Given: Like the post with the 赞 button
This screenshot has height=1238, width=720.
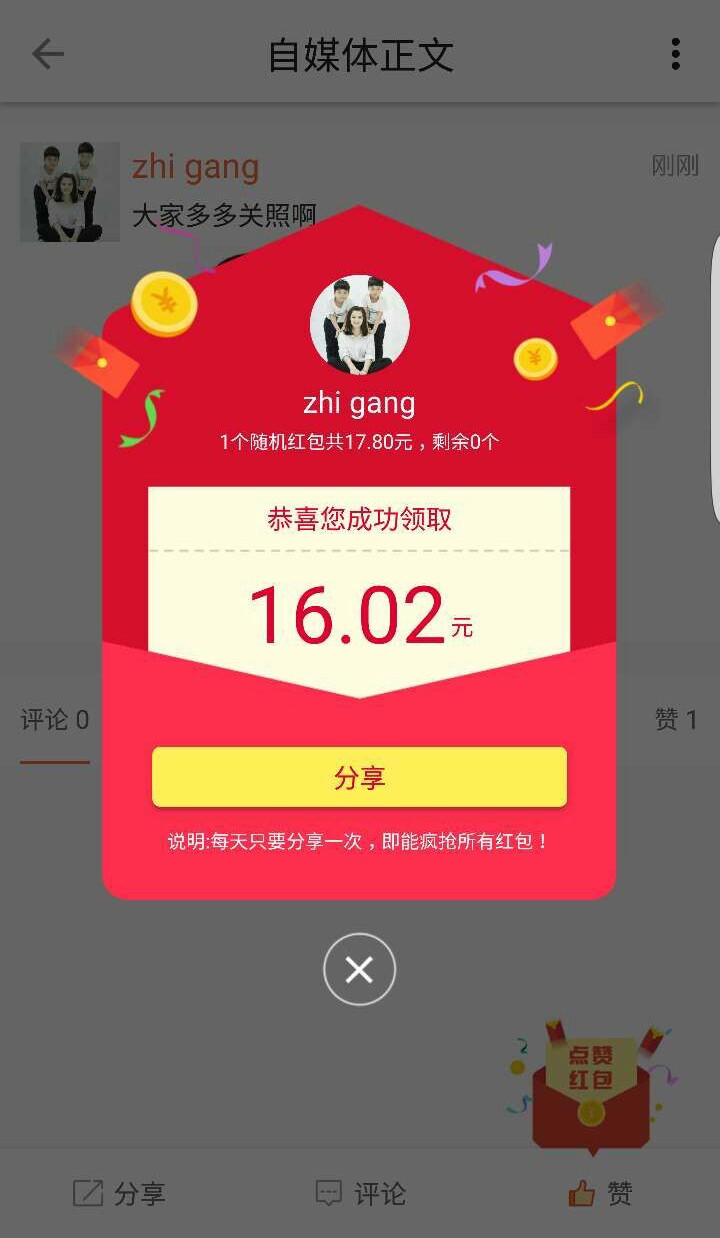Looking at the screenshot, I should 600,1193.
